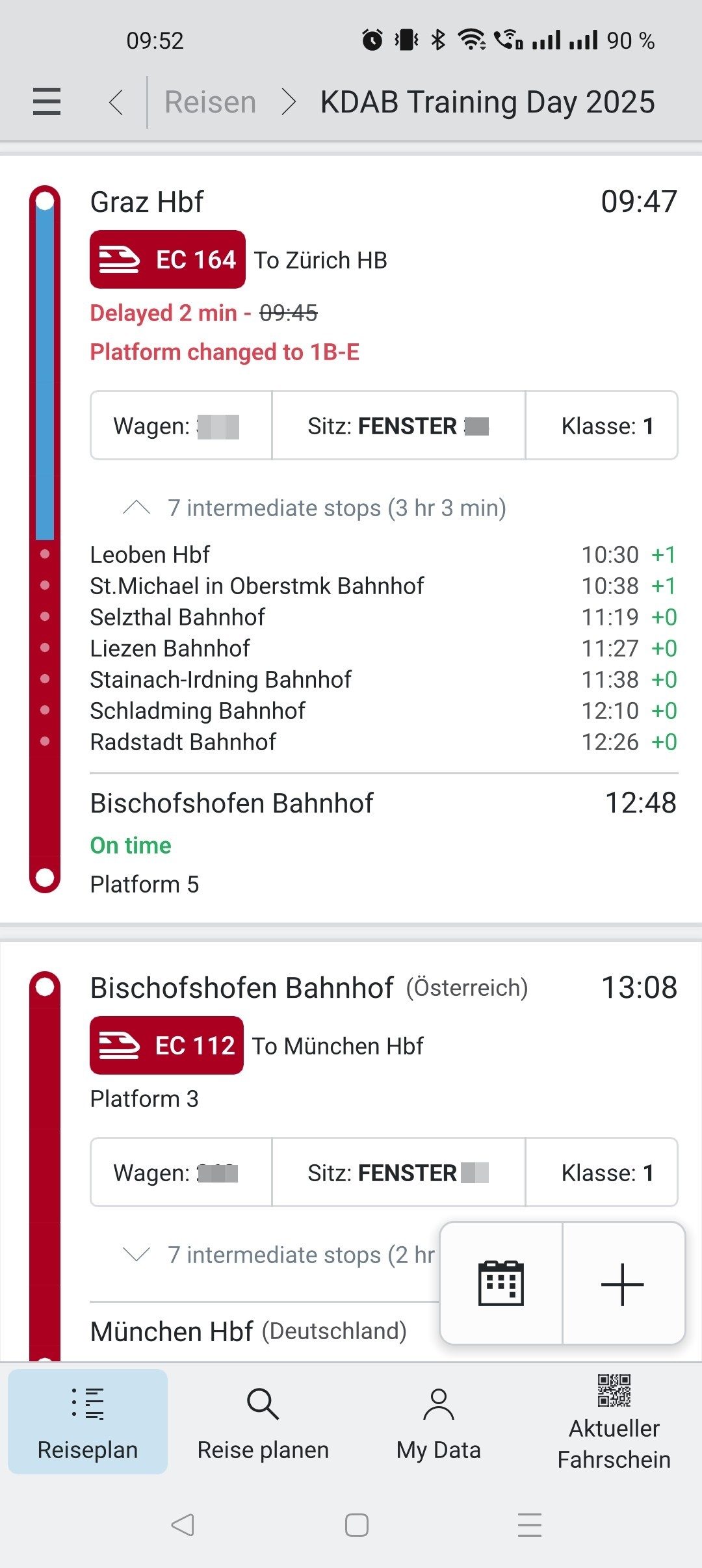Screen dimensions: 702x1568
Task: Open the Reisen breadcrumb
Action: [x=210, y=102]
